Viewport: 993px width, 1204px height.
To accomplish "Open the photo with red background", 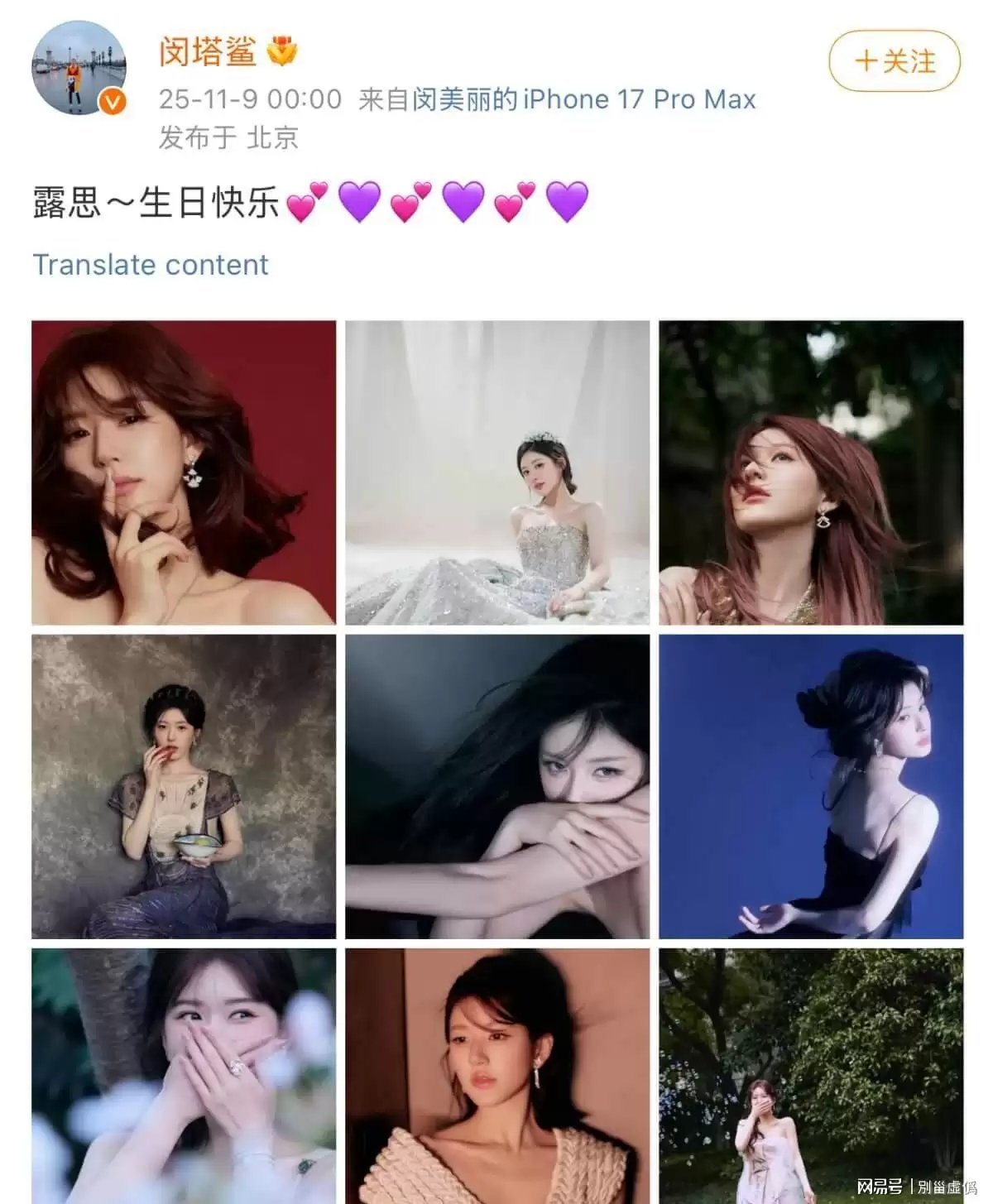I will click(184, 472).
